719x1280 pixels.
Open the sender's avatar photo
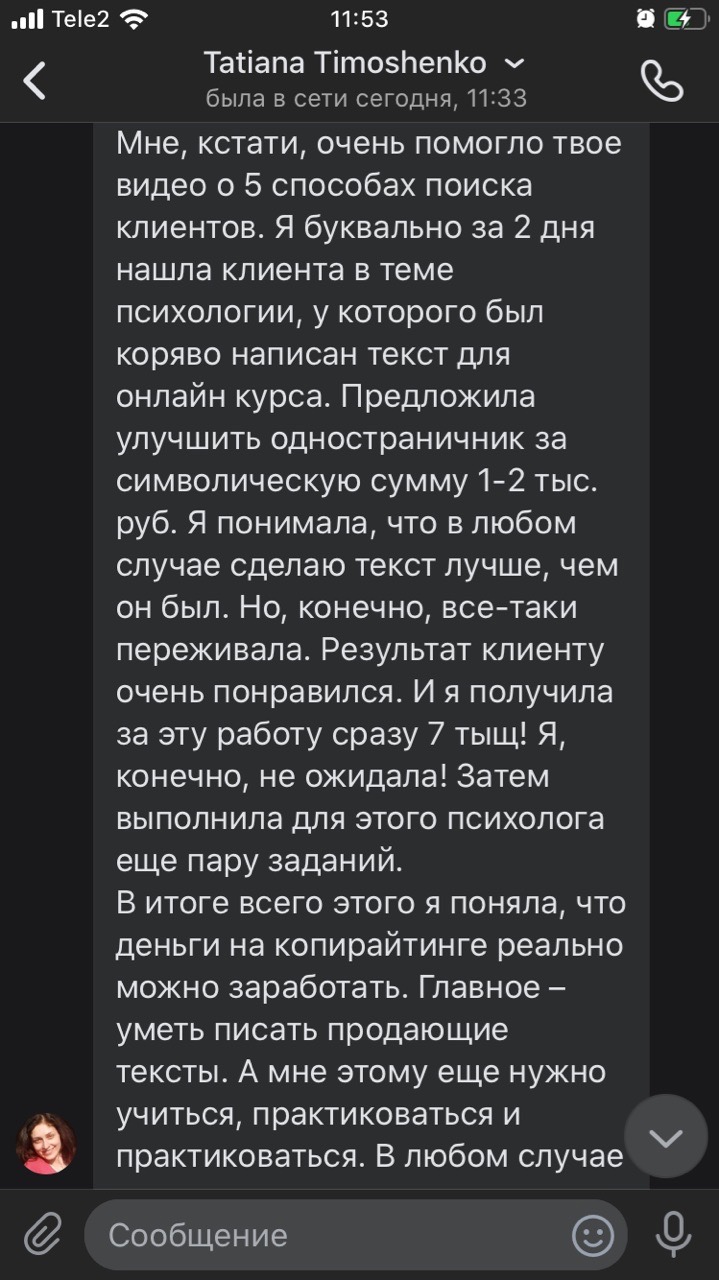pos(46,1143)
